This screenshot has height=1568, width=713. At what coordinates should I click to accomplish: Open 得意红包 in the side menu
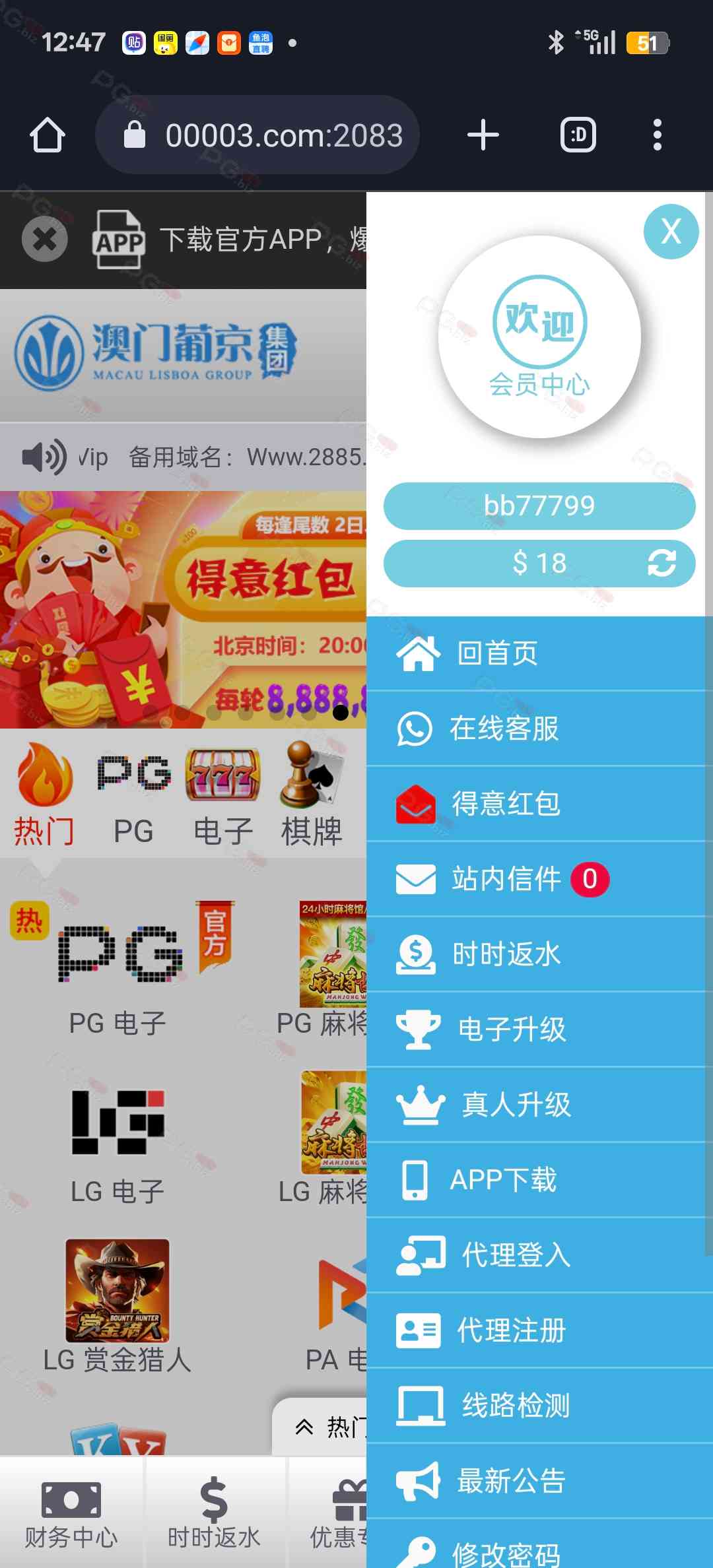[505, 804]
